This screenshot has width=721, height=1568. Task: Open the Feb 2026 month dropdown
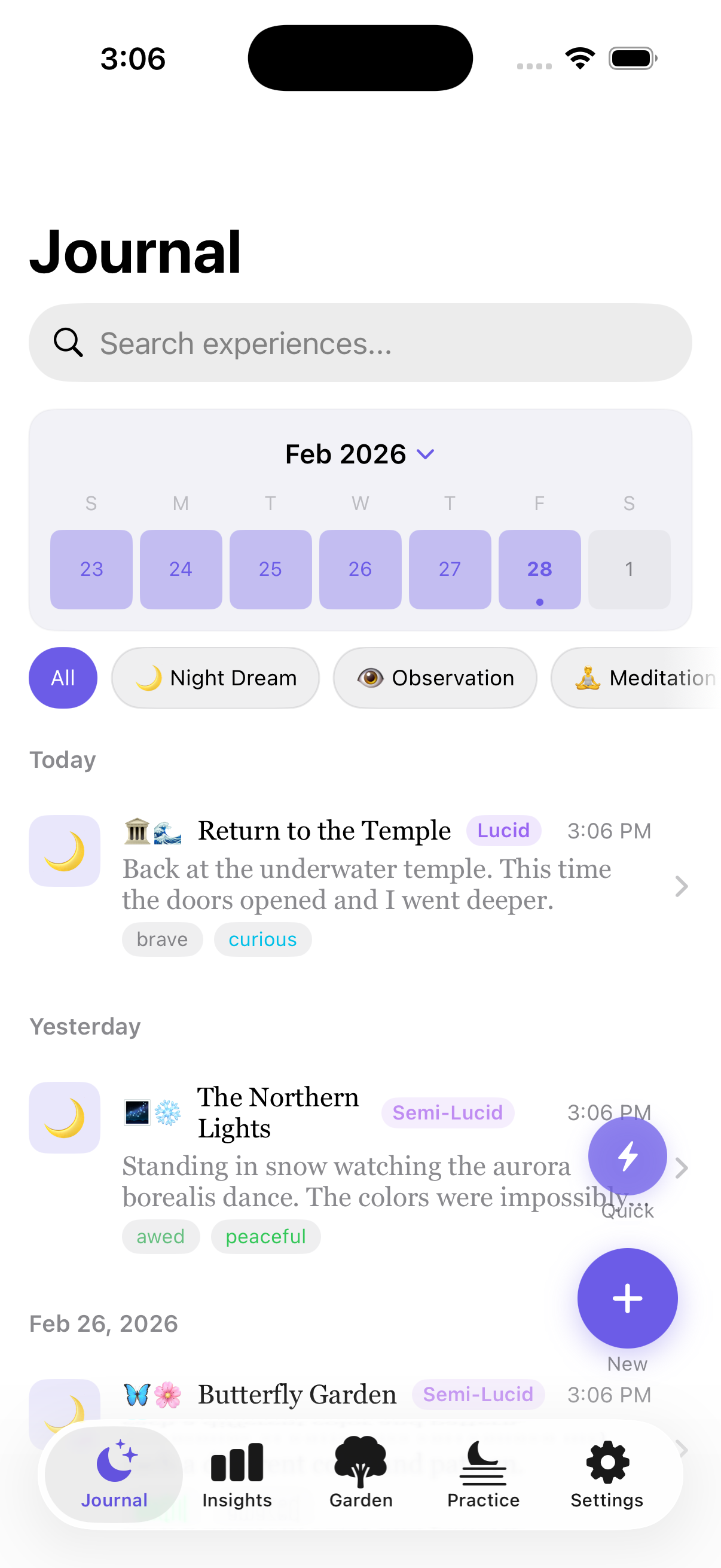point(360,453)
